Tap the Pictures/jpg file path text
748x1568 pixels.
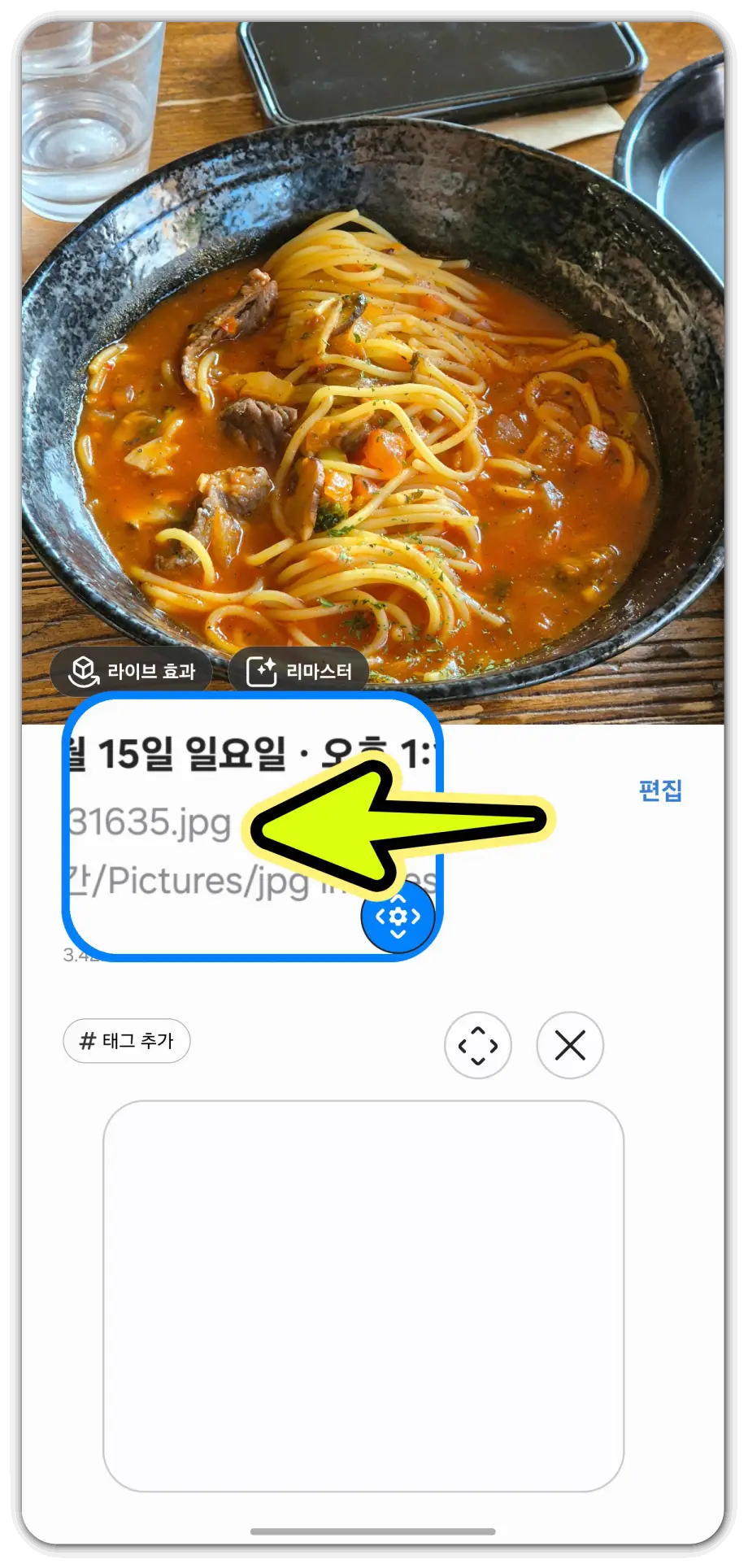tap(187, 881)
